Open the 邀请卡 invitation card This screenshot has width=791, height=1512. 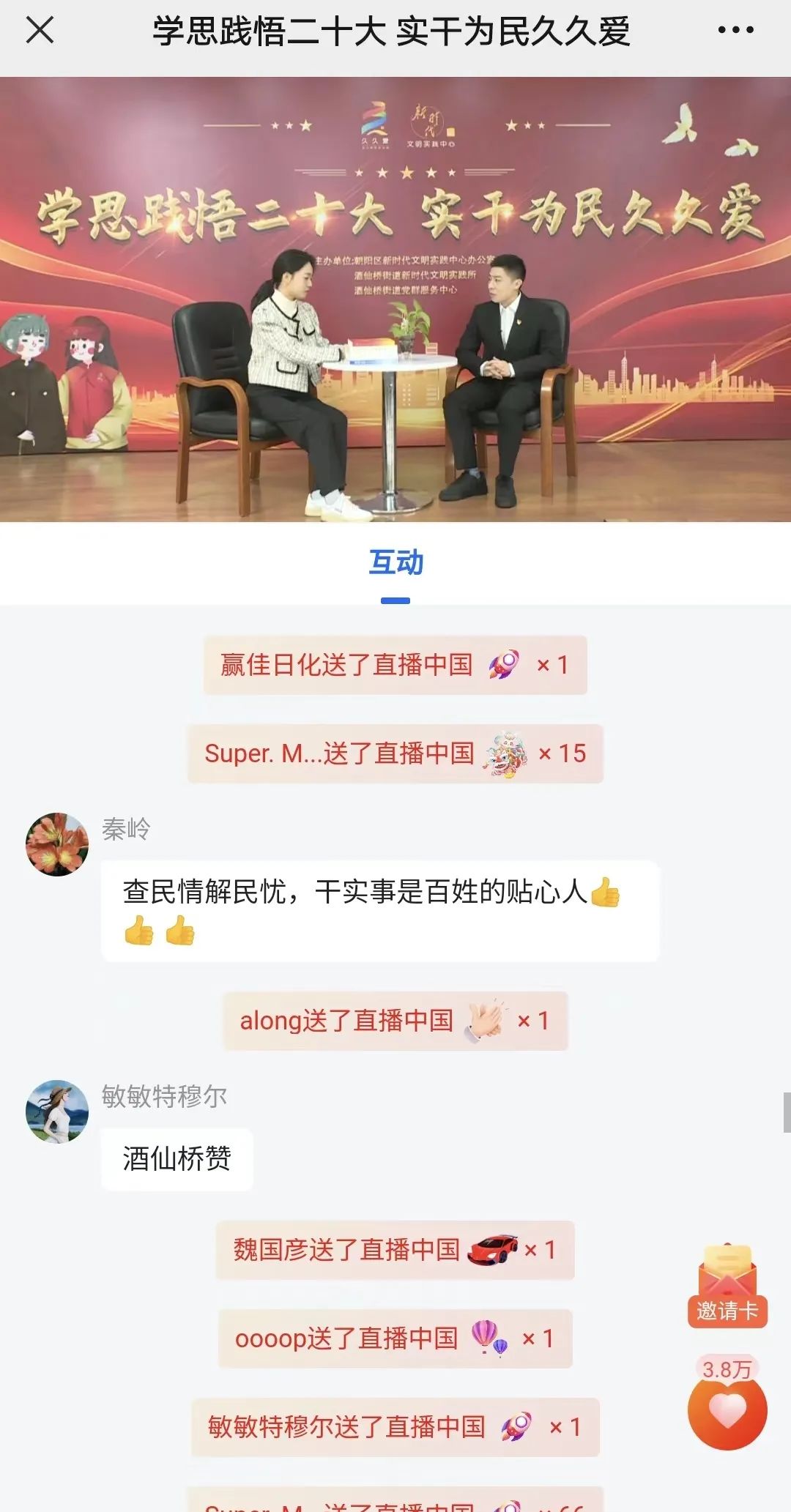(x=727, y=1286)
